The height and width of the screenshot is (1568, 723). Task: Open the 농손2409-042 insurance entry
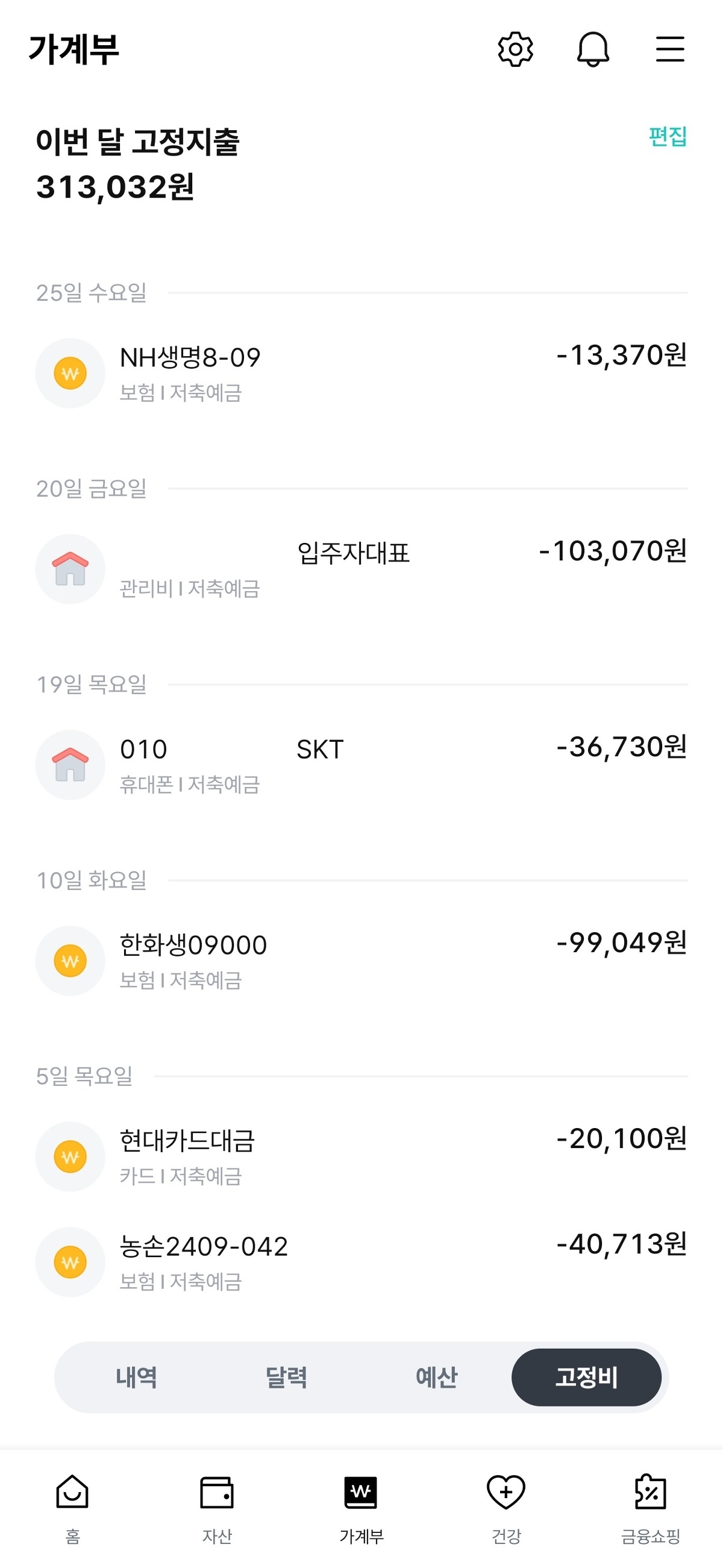point(361,1262)
